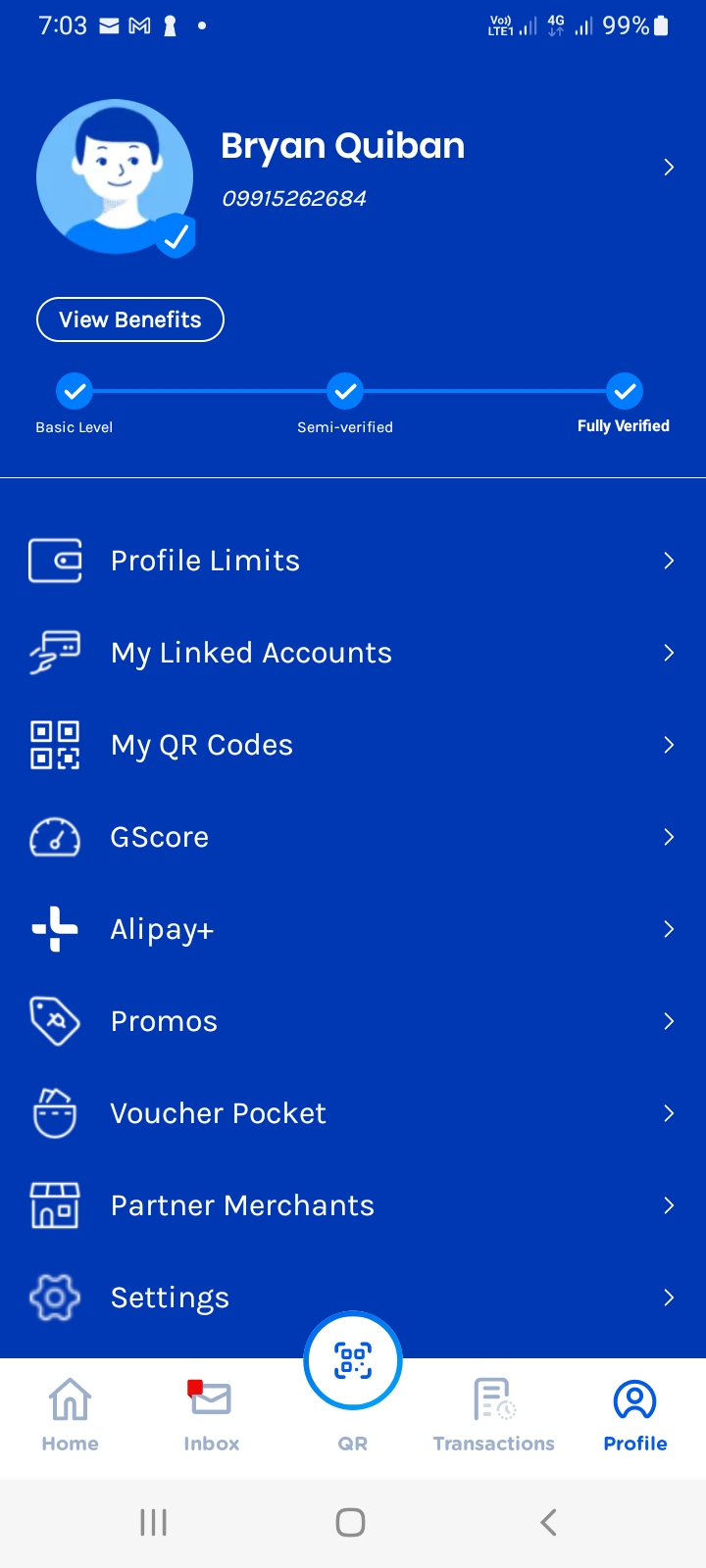This screenshot has height=1568, width=706.
Task: Open My QR Codes
Action: (353, 745)
